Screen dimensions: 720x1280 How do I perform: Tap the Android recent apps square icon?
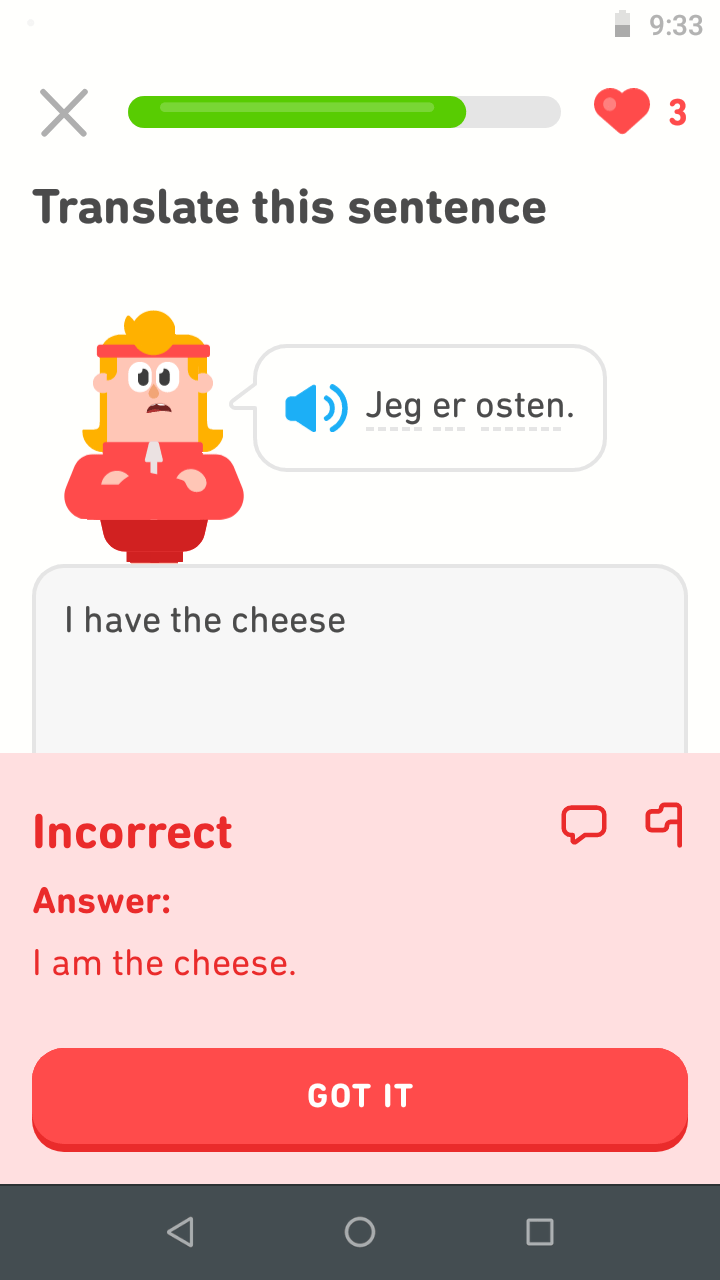(539, 1232)
